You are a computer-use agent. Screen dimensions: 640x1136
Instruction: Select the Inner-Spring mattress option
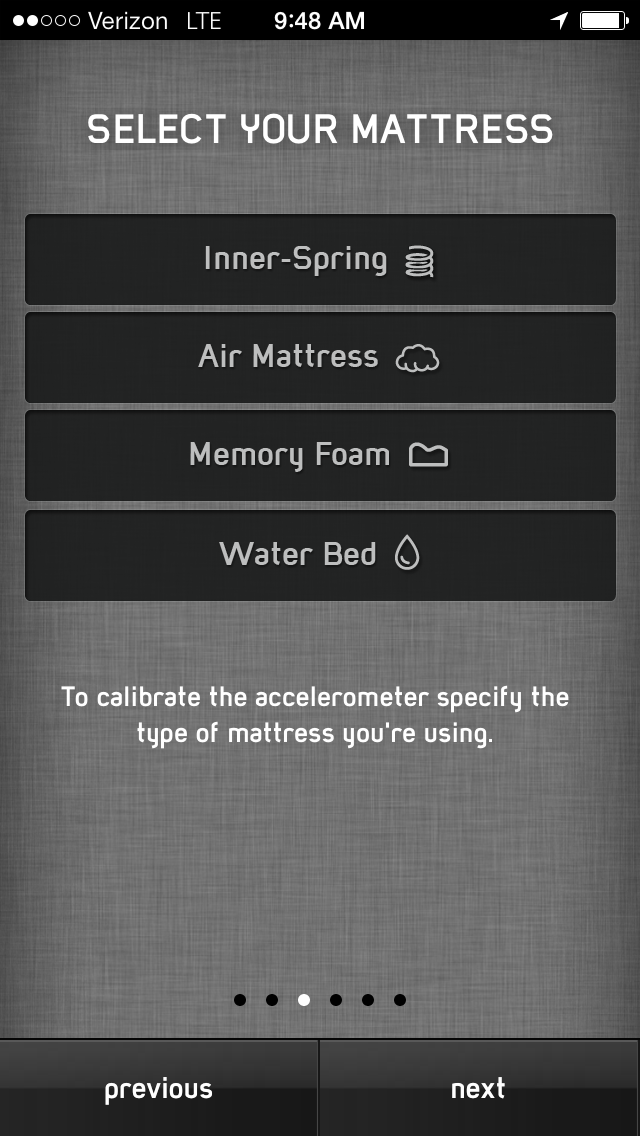click(x=320, y=259)
